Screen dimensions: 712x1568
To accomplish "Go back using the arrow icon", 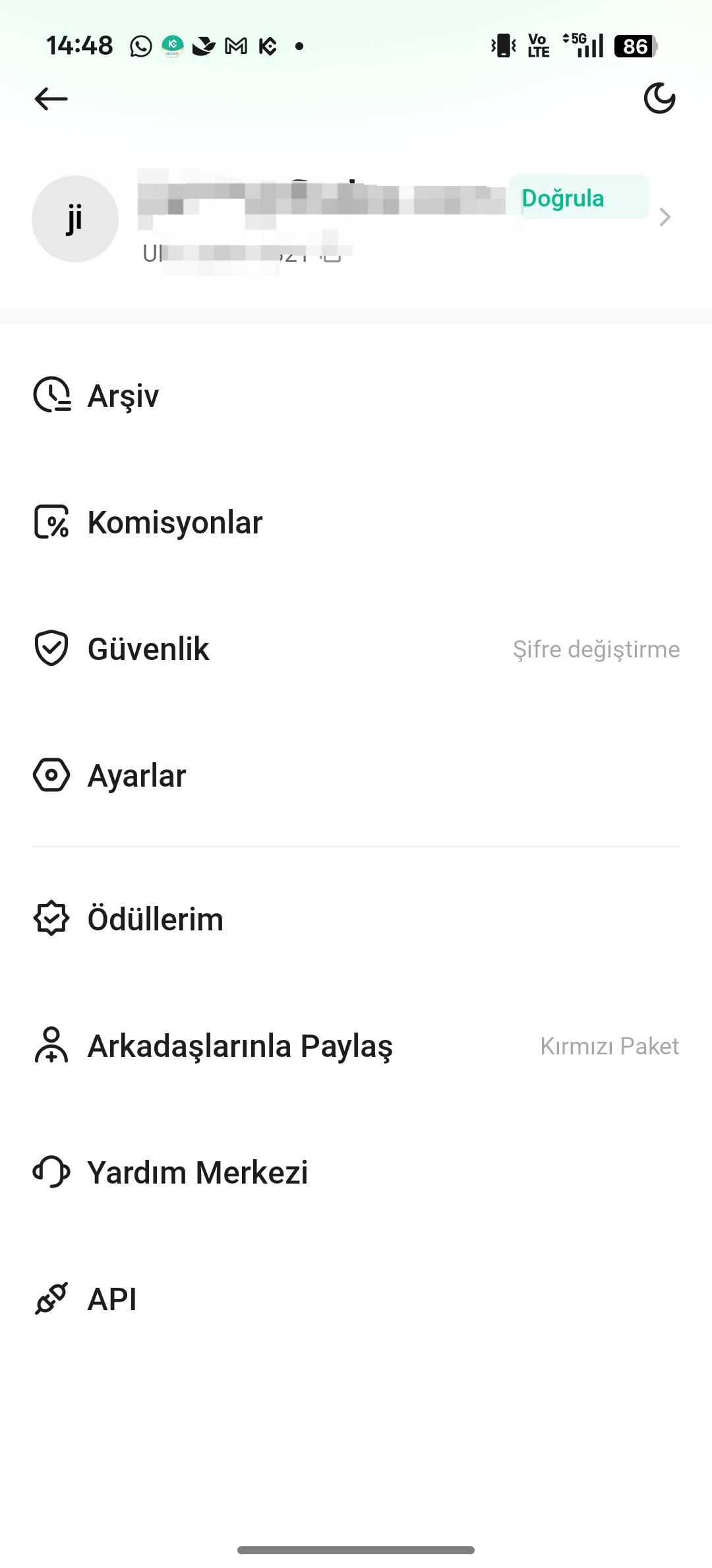I will click(x=51, y=99).
